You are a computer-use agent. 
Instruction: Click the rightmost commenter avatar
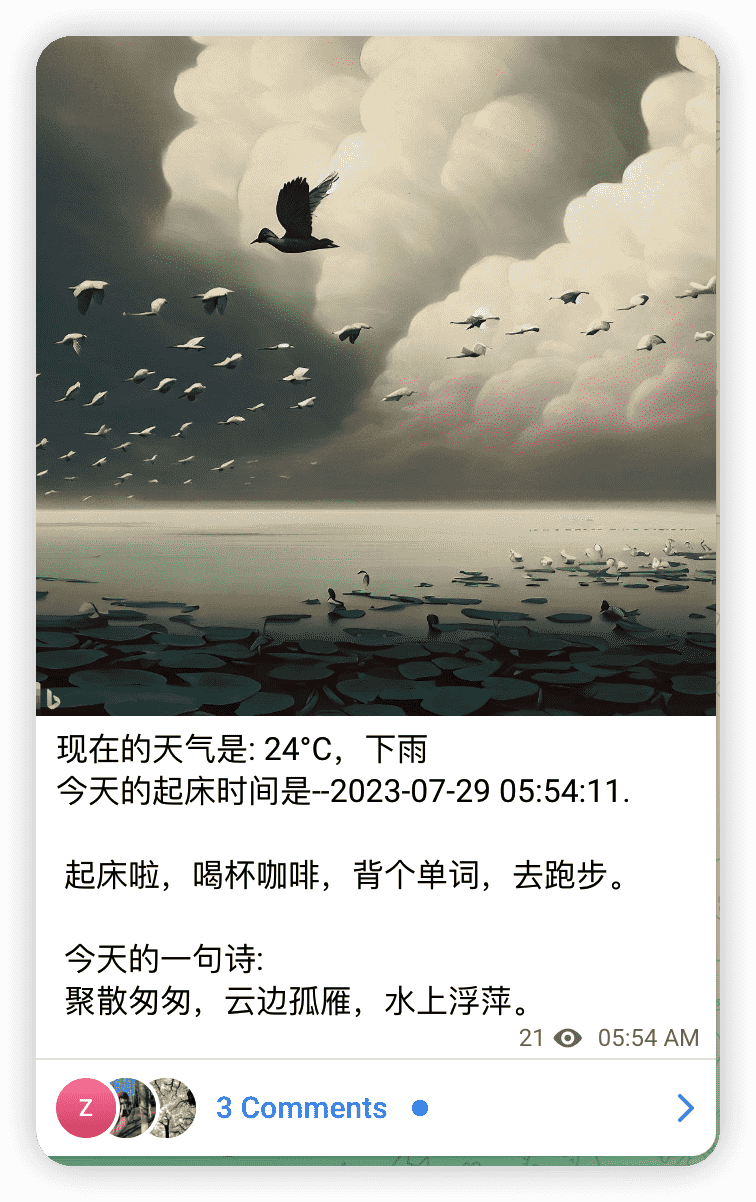click(x=168, y=1108)
